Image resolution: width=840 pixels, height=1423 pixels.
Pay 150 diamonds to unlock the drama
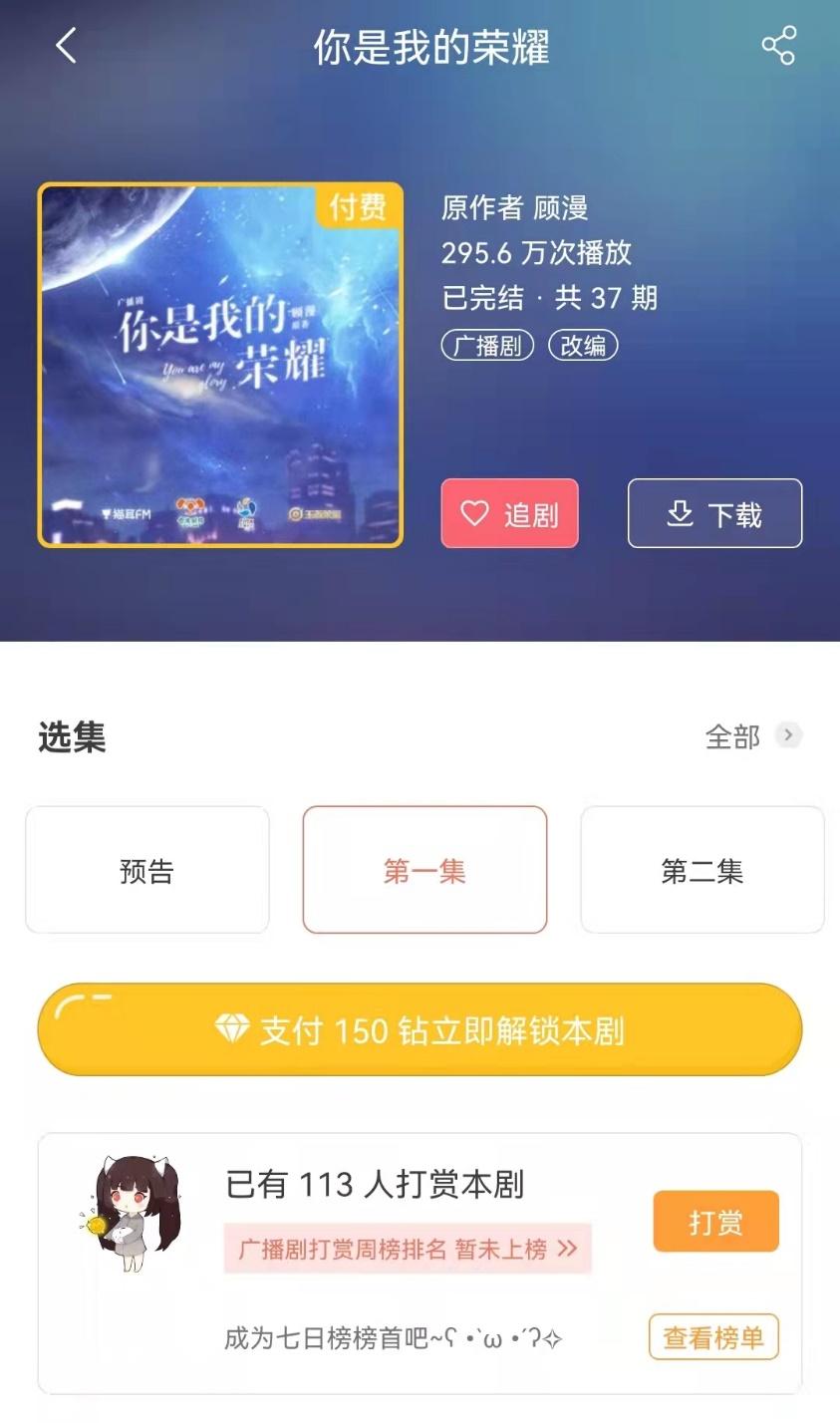click(x=420, y=1029)
